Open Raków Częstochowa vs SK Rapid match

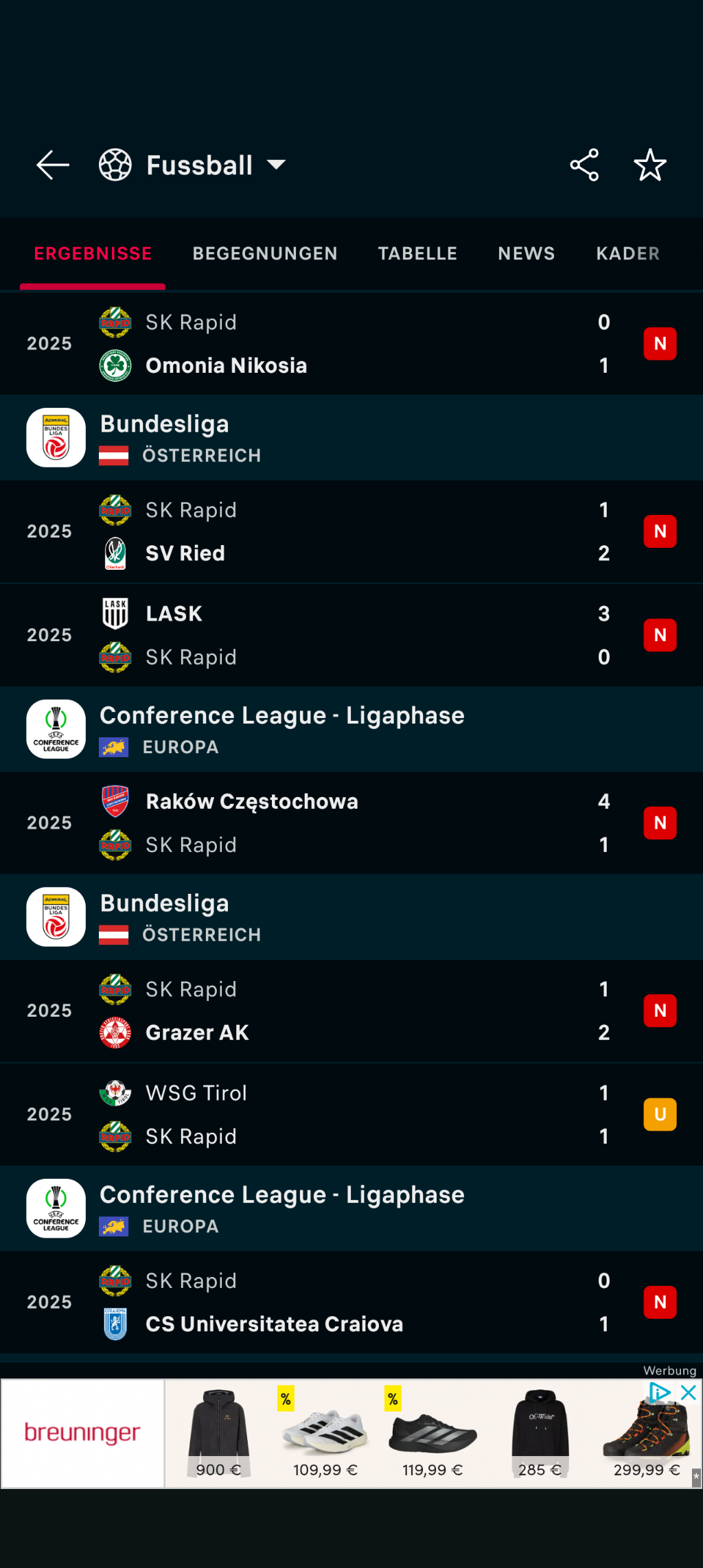point(343,823)
